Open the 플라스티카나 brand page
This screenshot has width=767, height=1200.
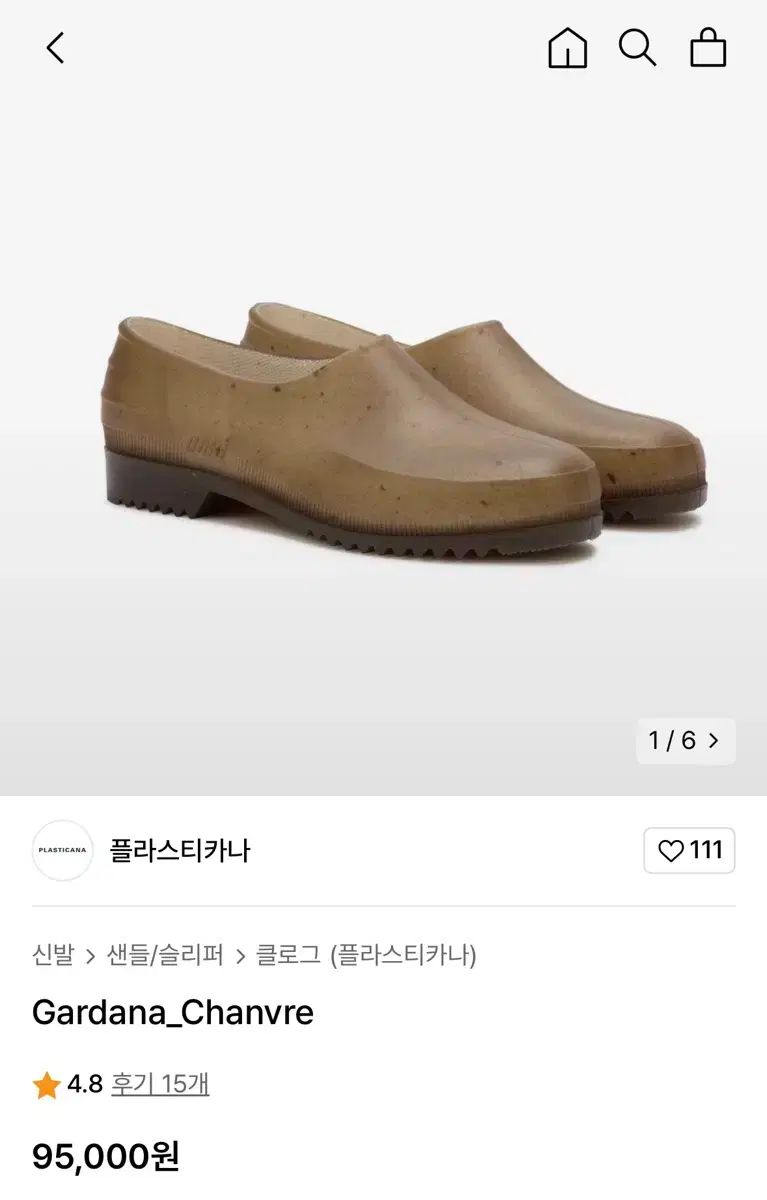(180, 851)
